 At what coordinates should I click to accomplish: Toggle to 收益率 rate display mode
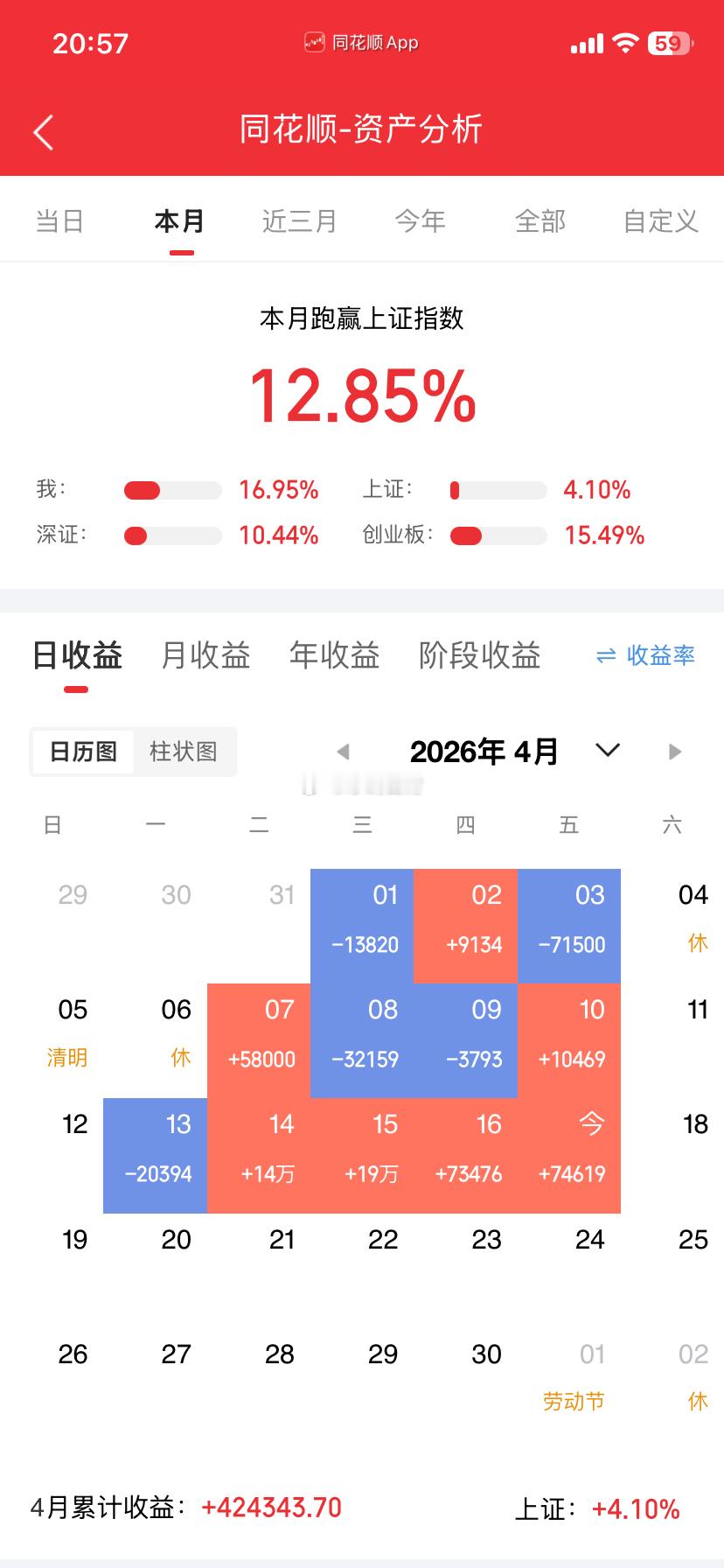[656, 656]
